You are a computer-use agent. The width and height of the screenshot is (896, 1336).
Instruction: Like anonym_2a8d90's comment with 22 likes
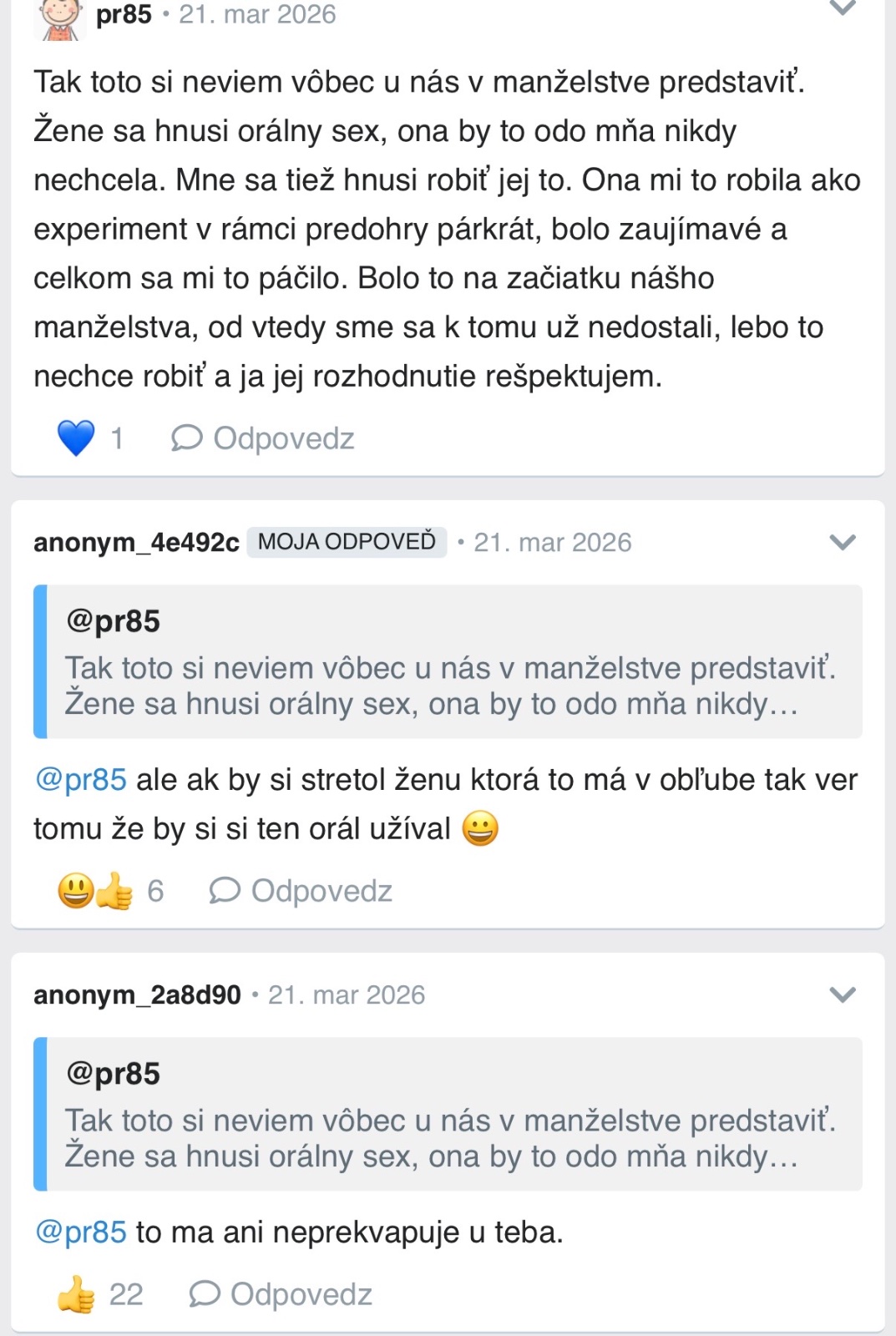click(76, 1294)
